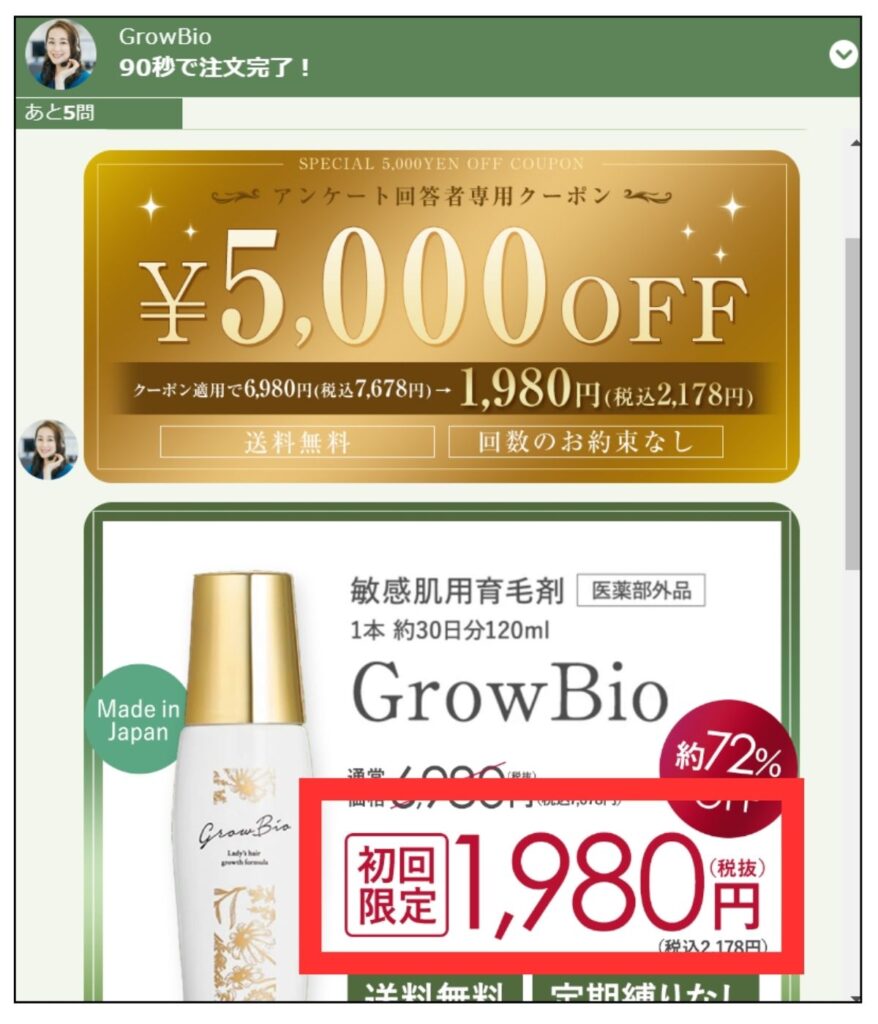Collapse the GrowBio chat window with the chevron
The height and width of the screenshot is (1024, 878).
843,54
